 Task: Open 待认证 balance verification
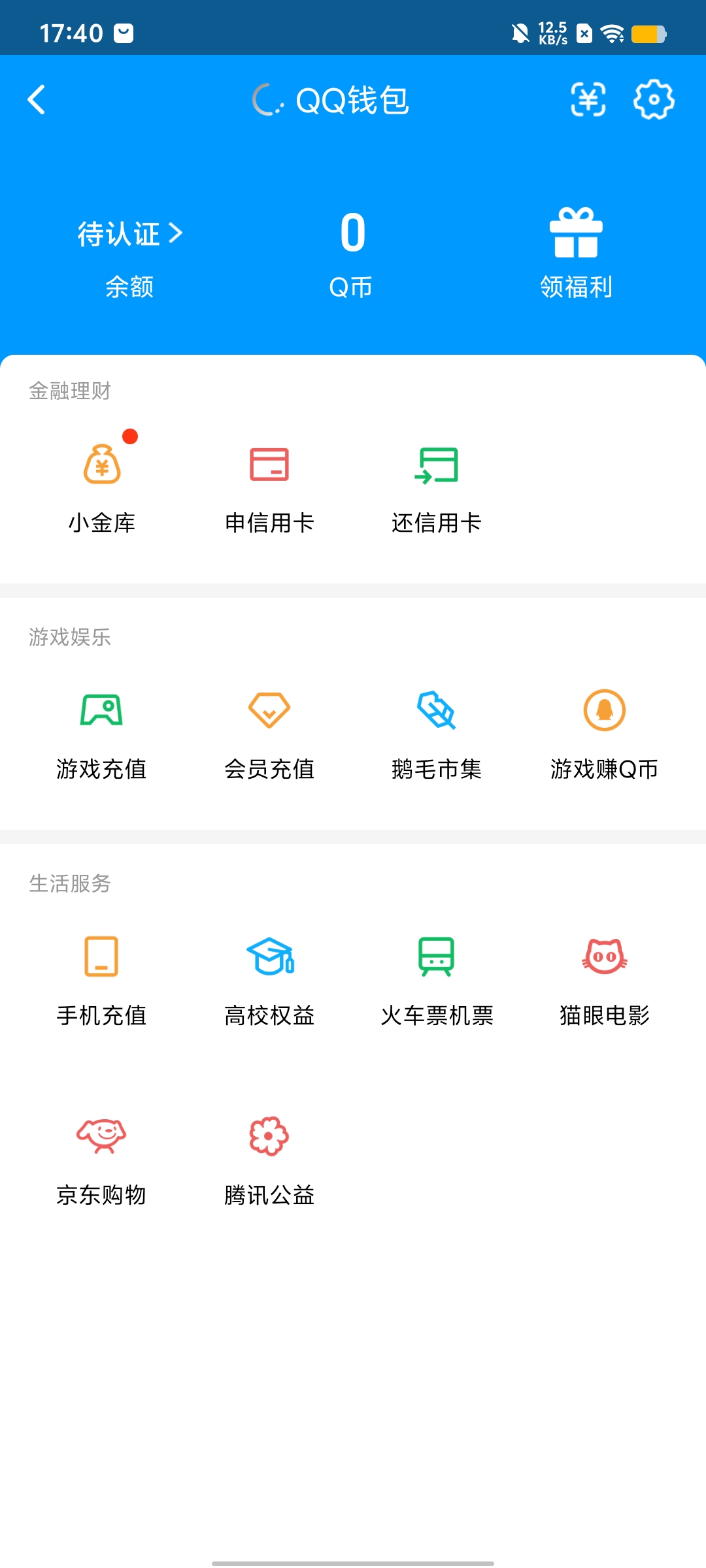(129, 234)
